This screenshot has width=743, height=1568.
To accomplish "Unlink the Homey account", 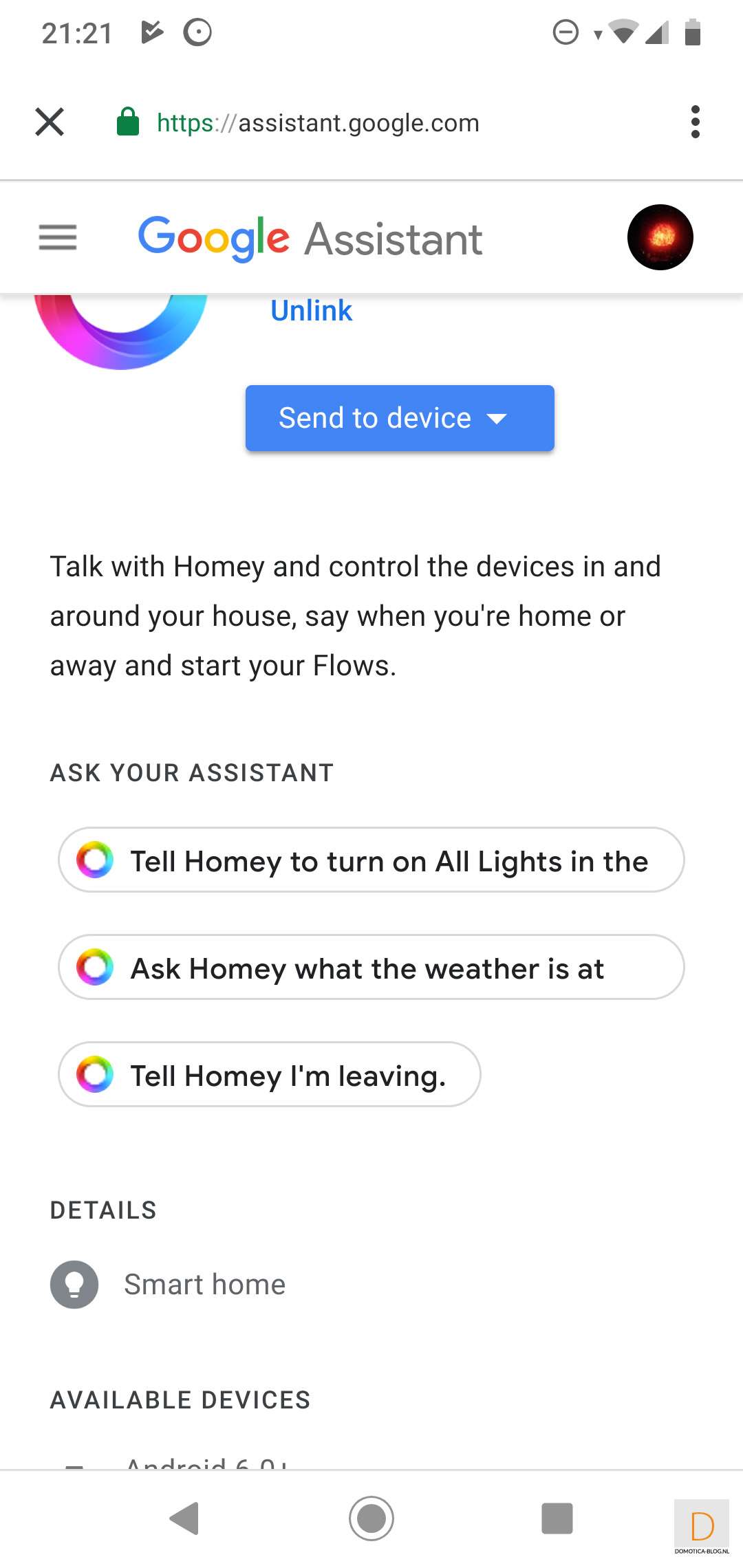I will click(x=311, y=311).
